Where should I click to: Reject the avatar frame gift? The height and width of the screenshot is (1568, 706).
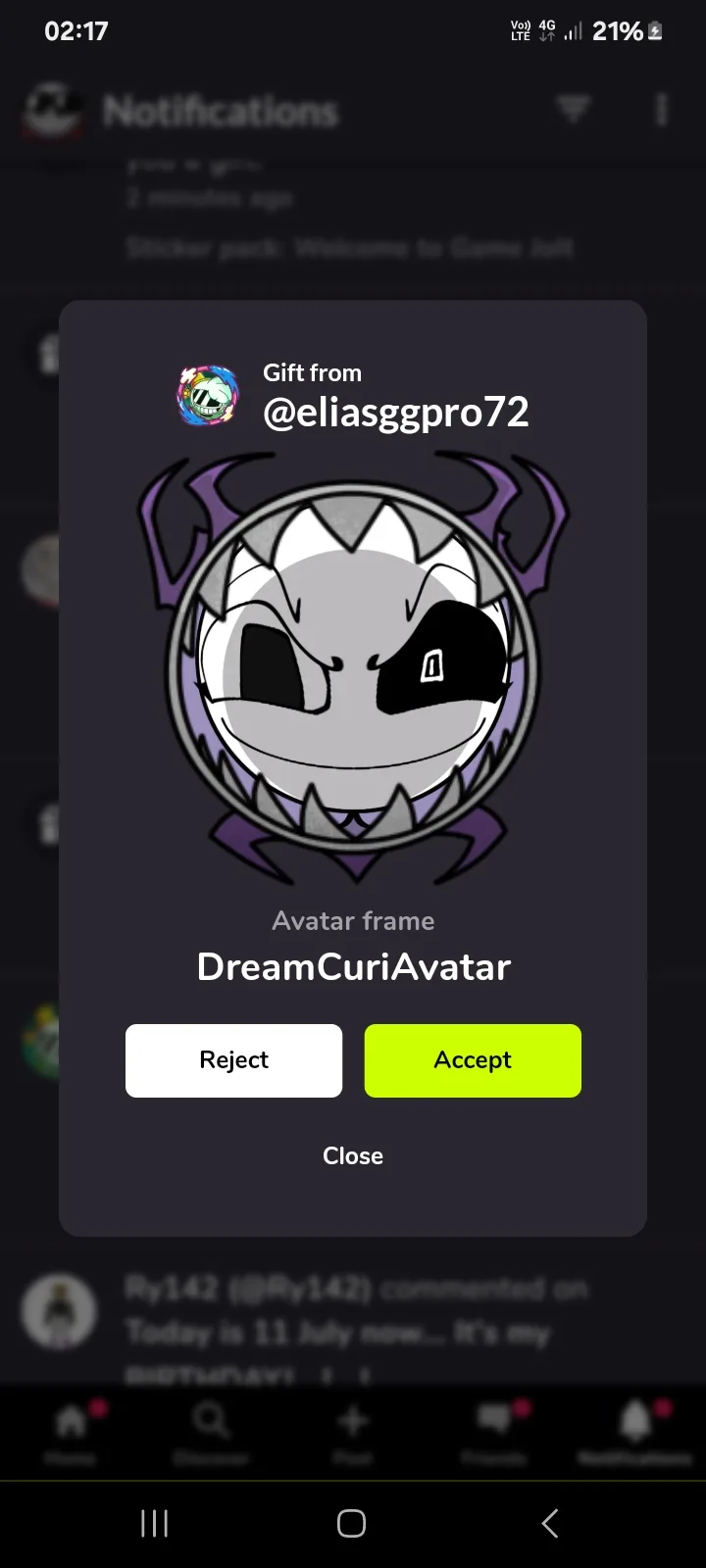tap(233, 1060)
